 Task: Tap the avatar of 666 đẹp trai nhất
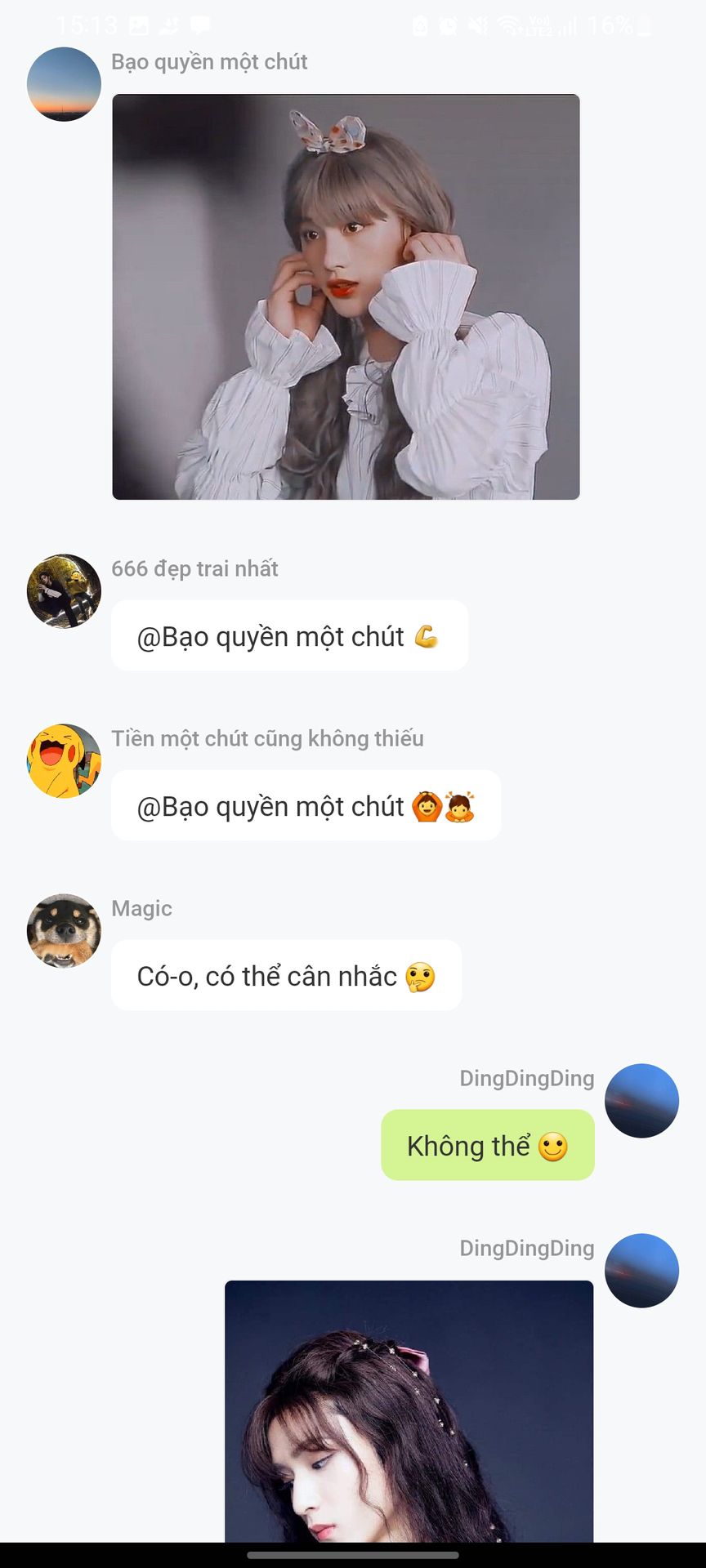tap(64, 591)
